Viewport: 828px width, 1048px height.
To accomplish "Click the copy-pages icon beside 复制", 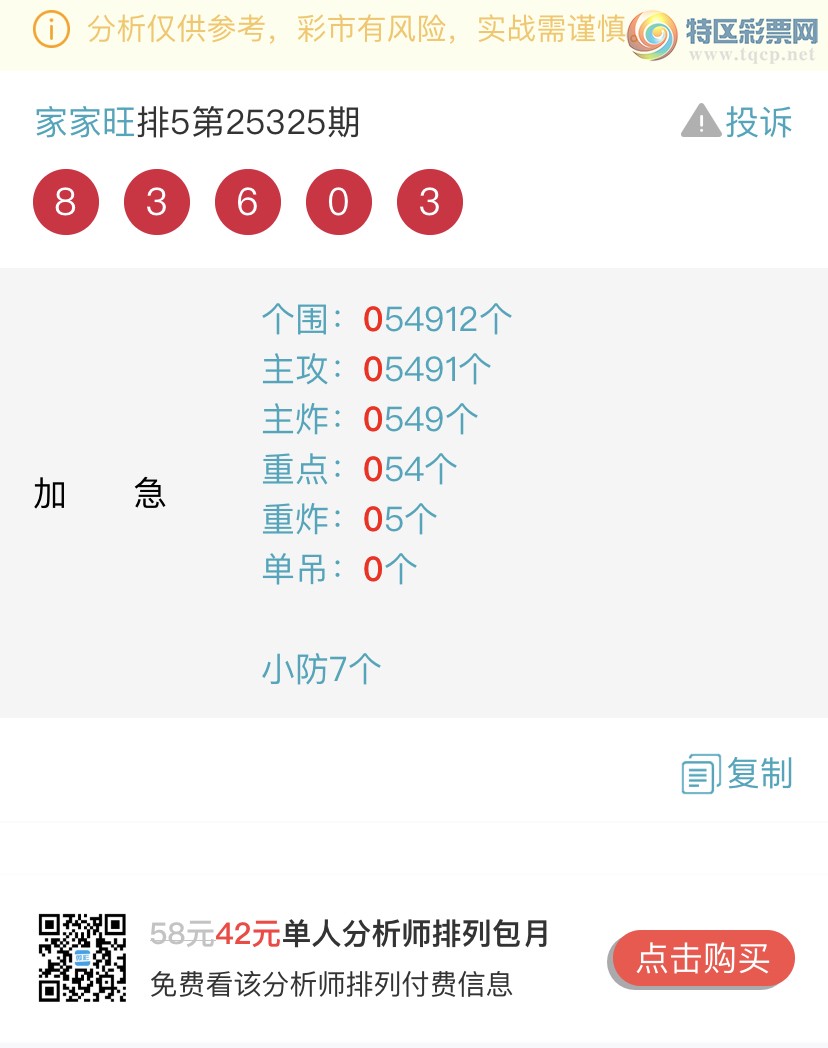I will [700, 773].
